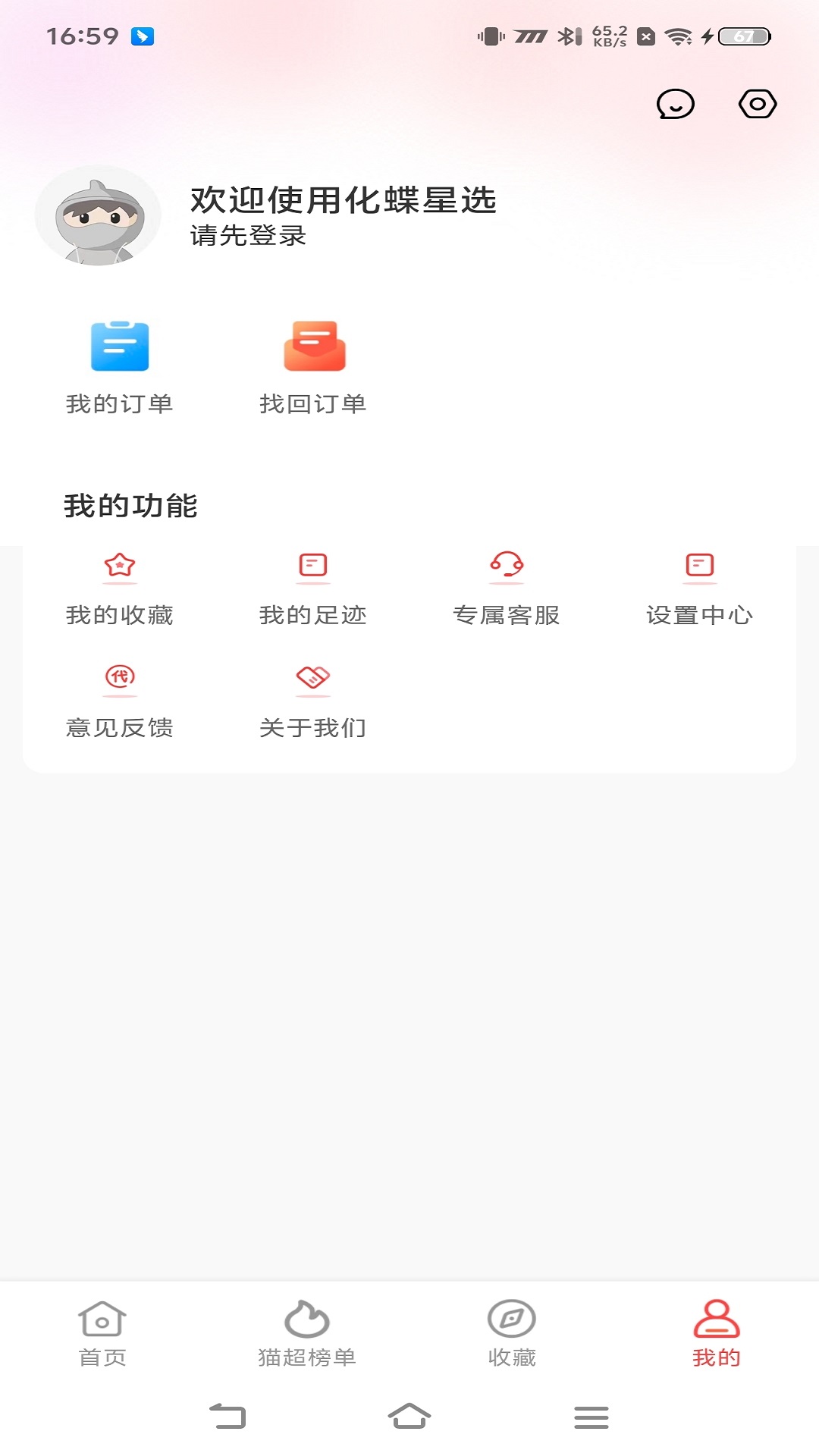Click the eye icon in top right corner
The image size is (819, 1456).
click(758, 105)
